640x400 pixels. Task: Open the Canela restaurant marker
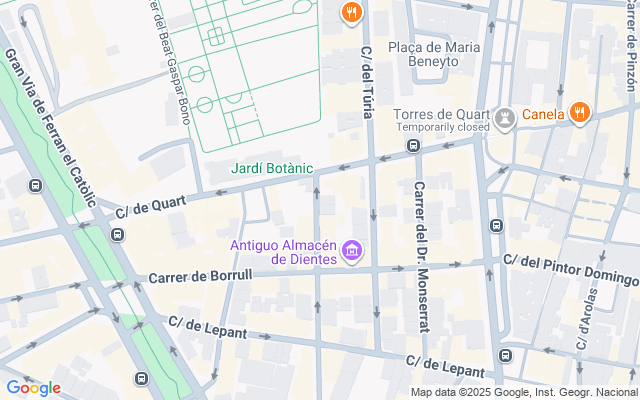(580, 113)
